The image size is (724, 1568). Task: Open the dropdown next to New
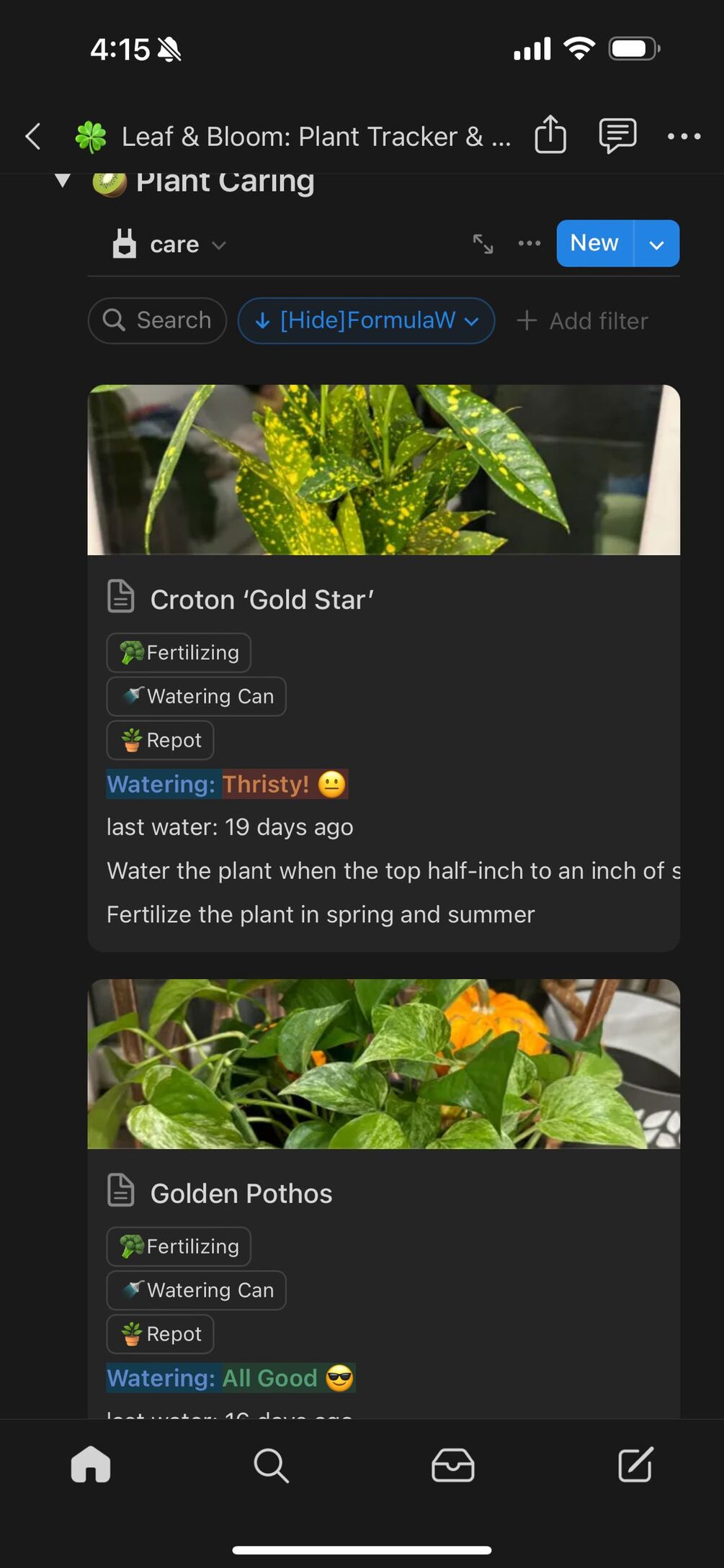click(x=656, y=244)
